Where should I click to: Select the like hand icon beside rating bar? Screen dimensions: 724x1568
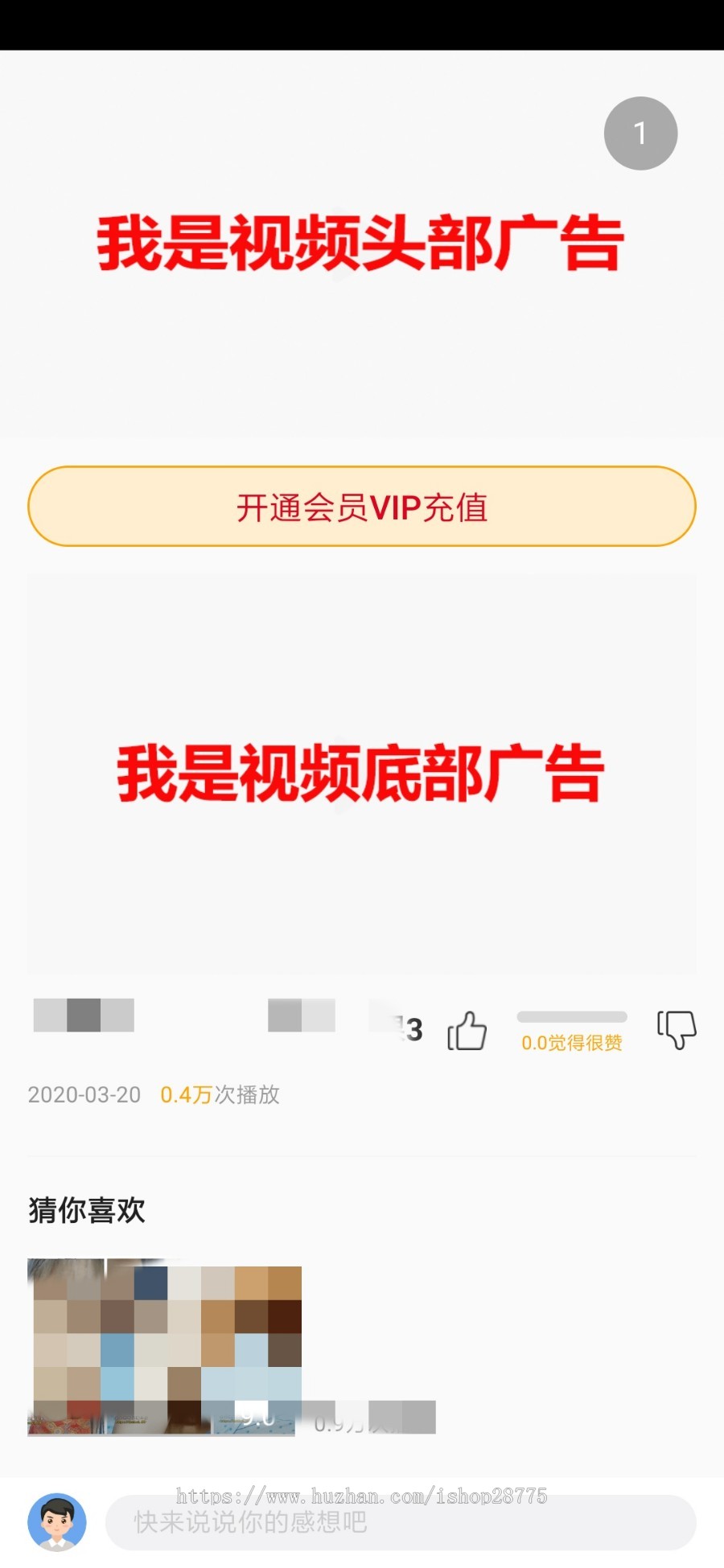click(x=467, y=1029)
